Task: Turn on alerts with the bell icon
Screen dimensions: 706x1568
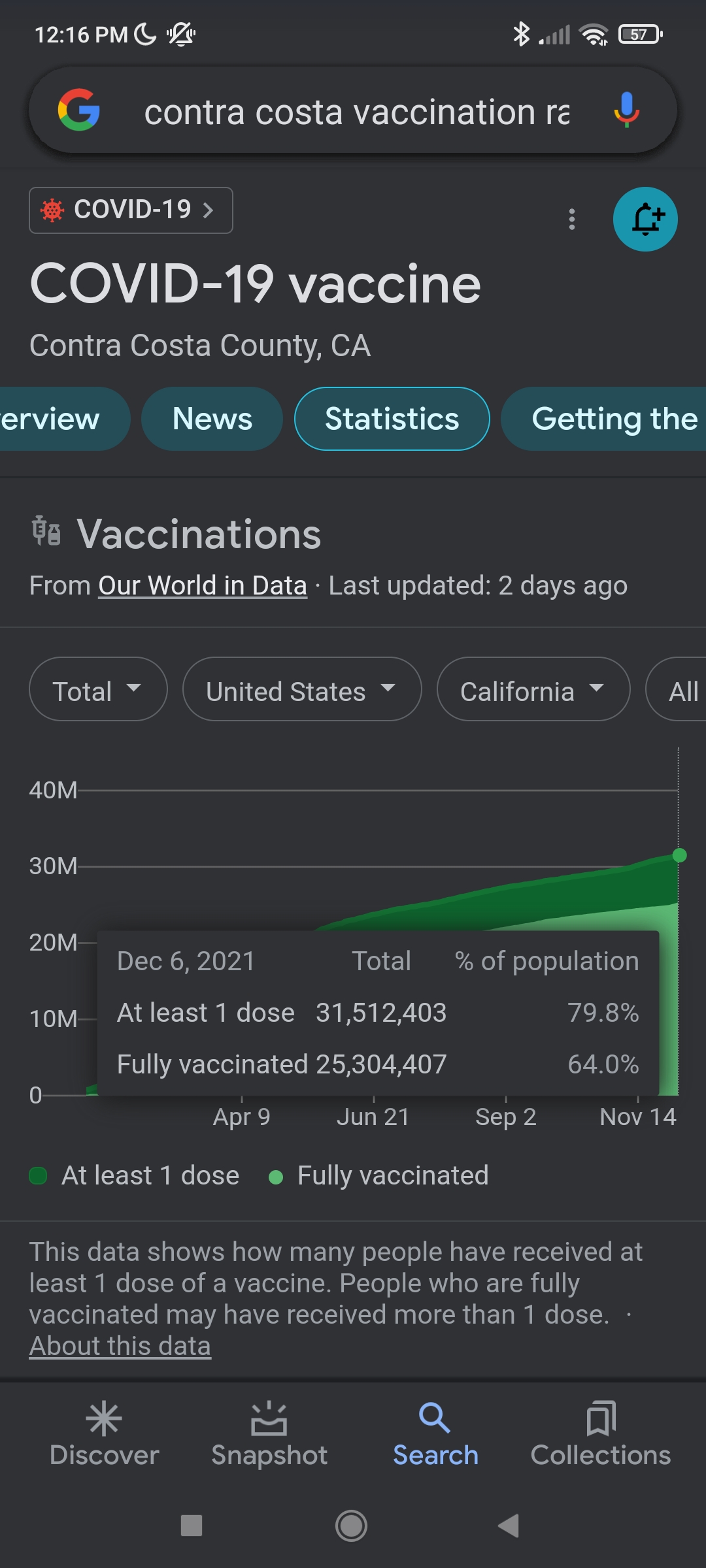Action: tap(645, 219)
